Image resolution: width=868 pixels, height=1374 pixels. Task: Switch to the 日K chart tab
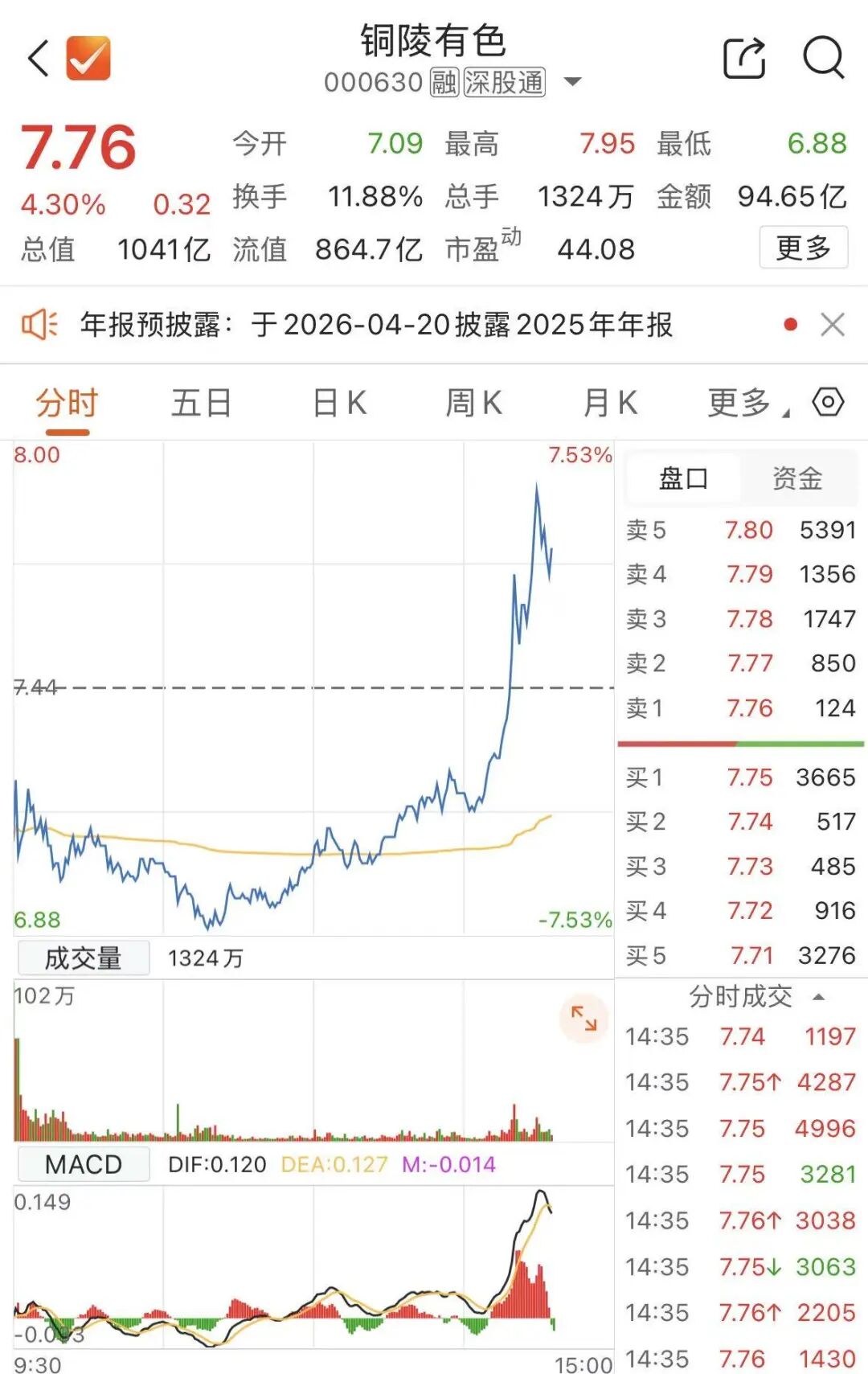(339, 403)
